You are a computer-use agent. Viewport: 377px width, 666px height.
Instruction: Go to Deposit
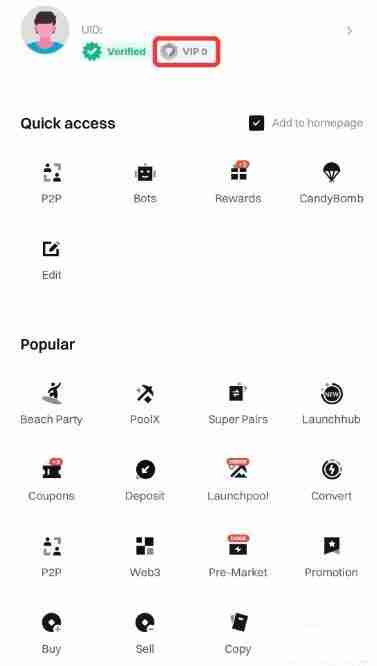tap(145, 480)
